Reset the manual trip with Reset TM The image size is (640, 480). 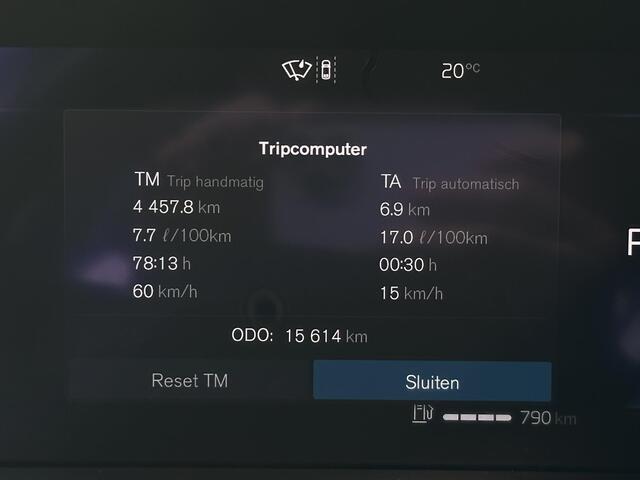[x=190, y=381]
